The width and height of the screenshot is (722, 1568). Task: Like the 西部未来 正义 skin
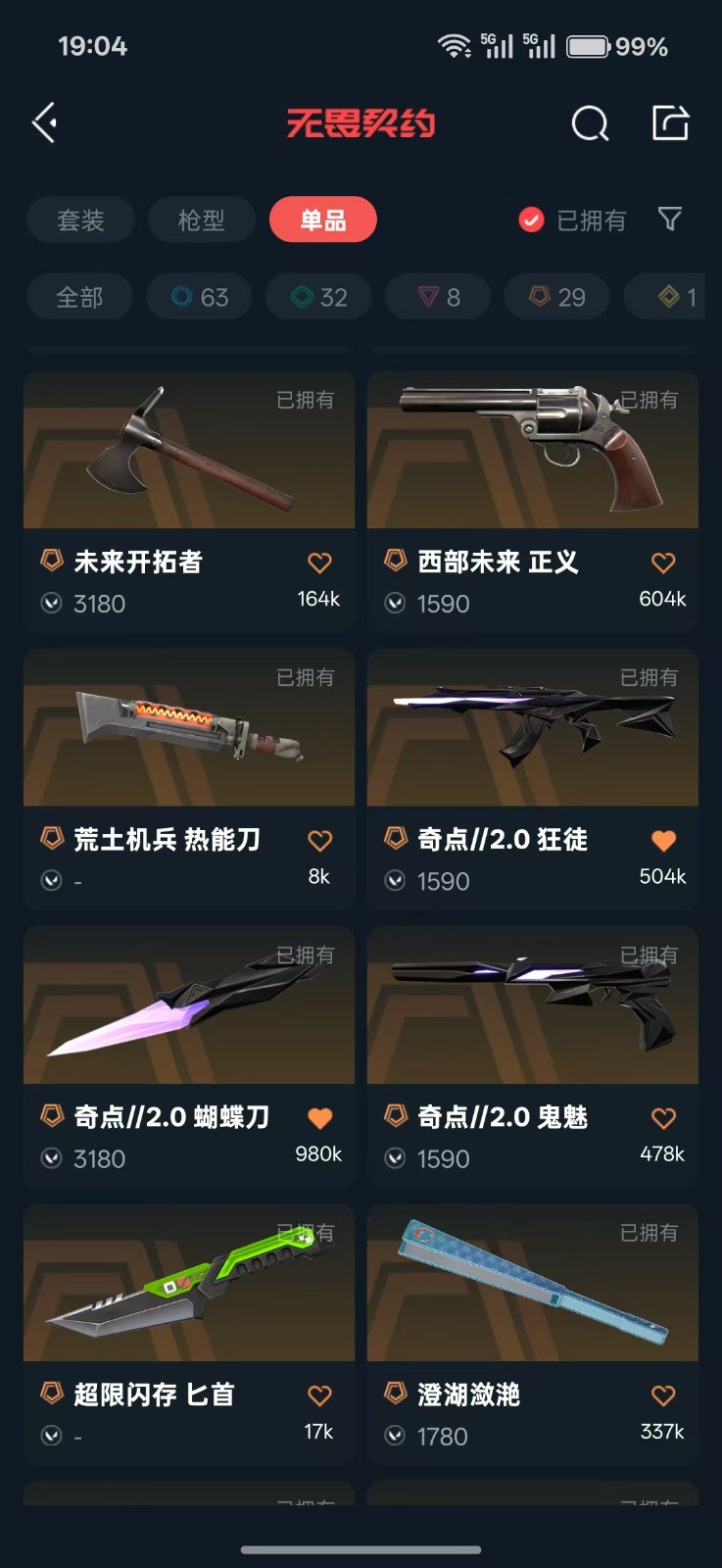pos(663,563)
